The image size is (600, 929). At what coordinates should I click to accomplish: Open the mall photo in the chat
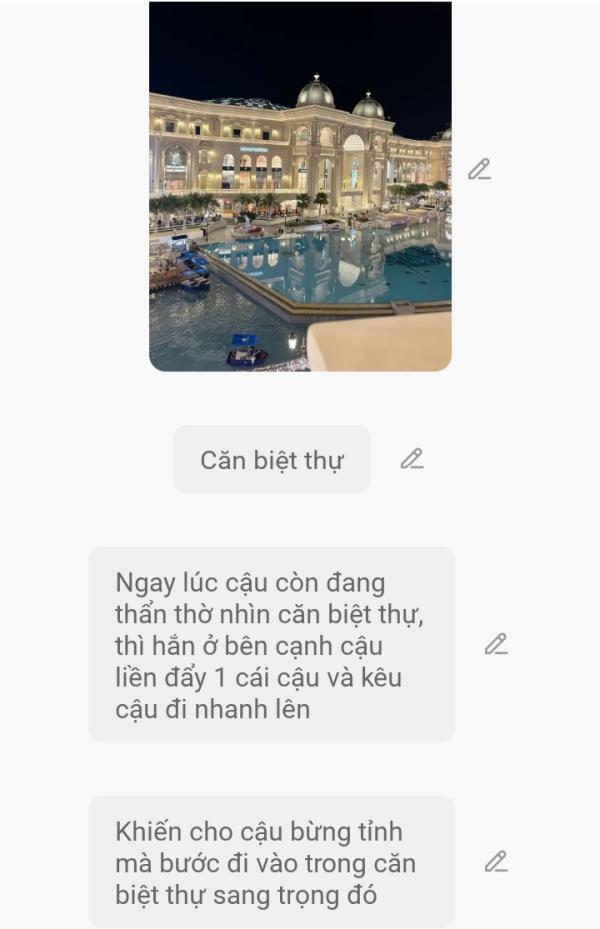click(x=300, y=186)
